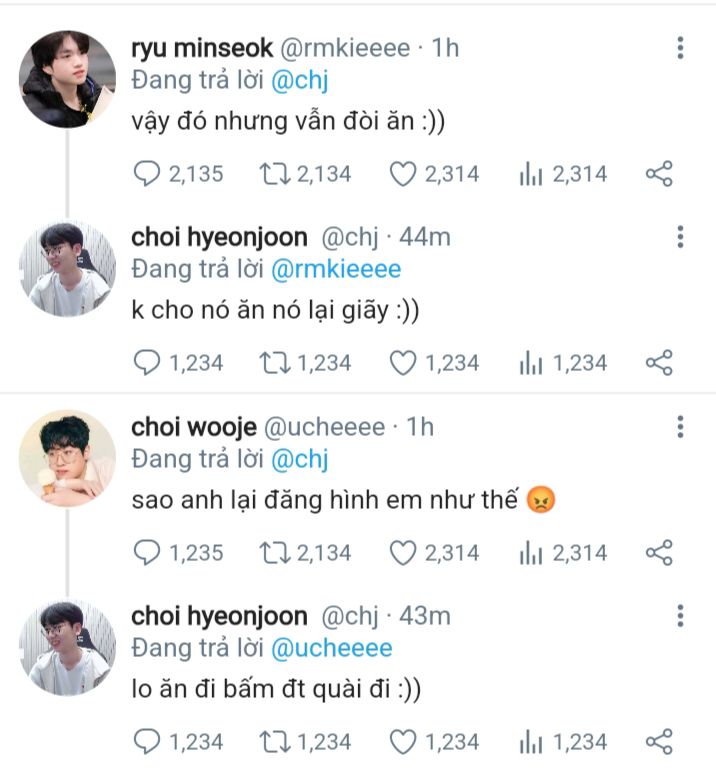Open overflow menu on choi hyeonjoon's 43m reply
This screenshot has height=768, width=716.
pos(680,615)
